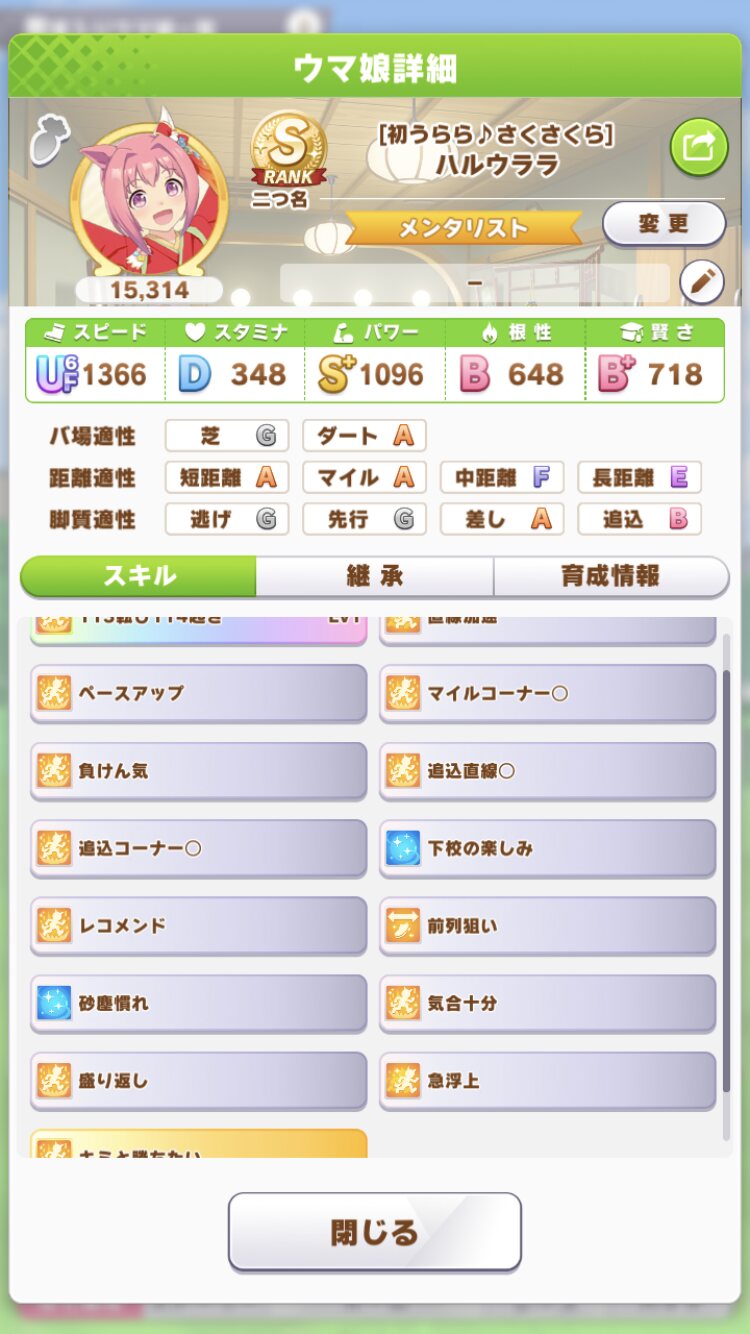
Task: Open the 急浮上 skill
Action: click(x=547, y=1080)
